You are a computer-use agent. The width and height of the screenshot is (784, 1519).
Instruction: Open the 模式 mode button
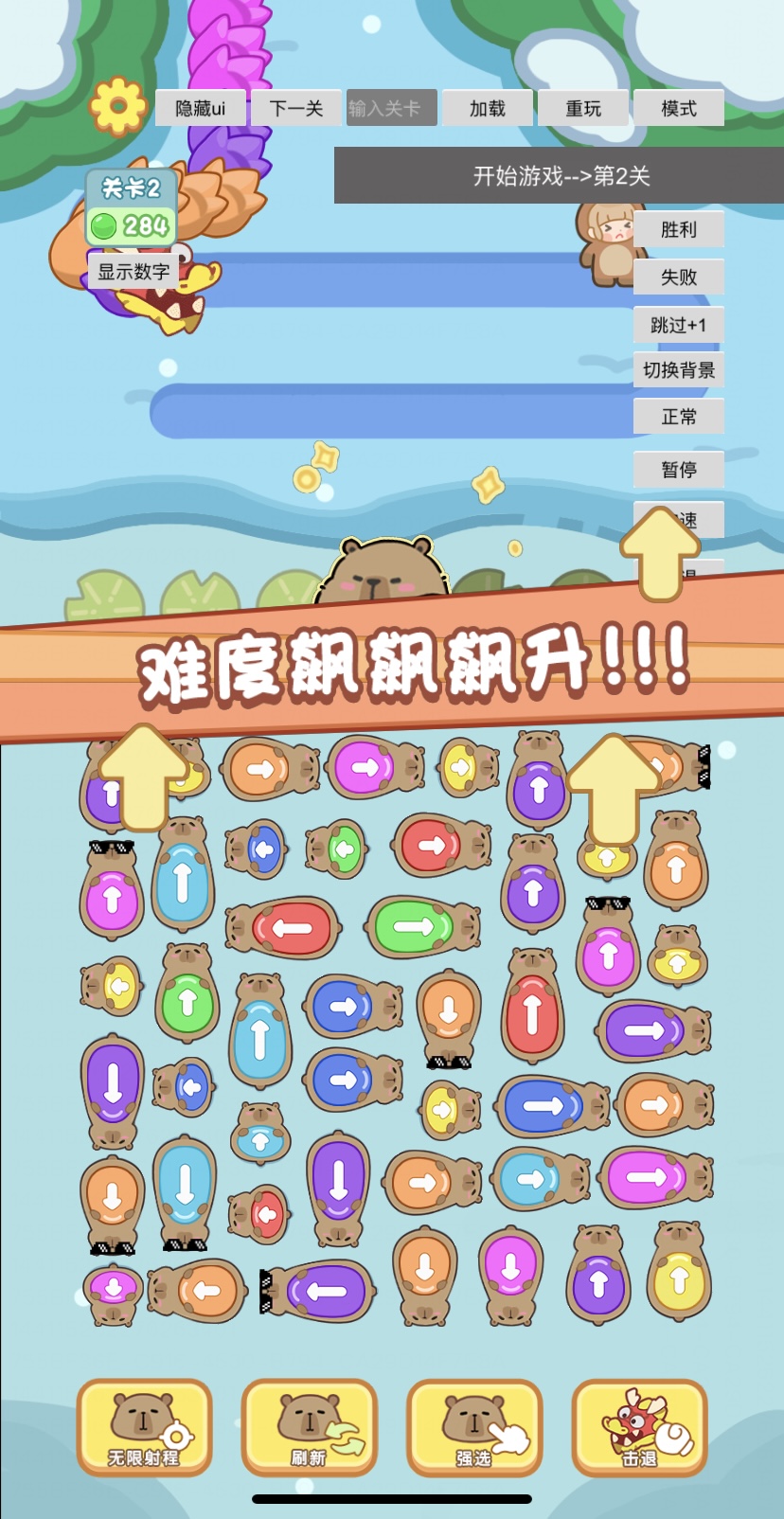pos(678,108)
